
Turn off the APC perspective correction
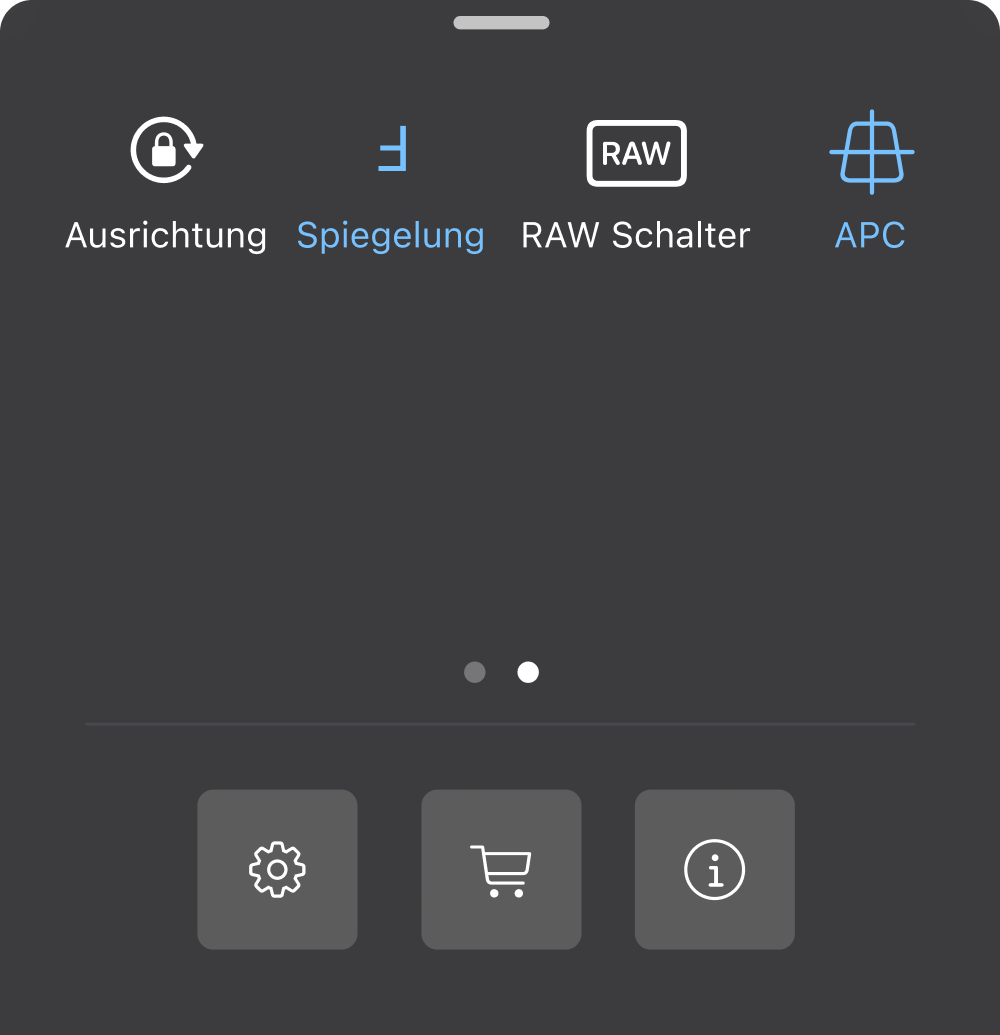[871, 153]
